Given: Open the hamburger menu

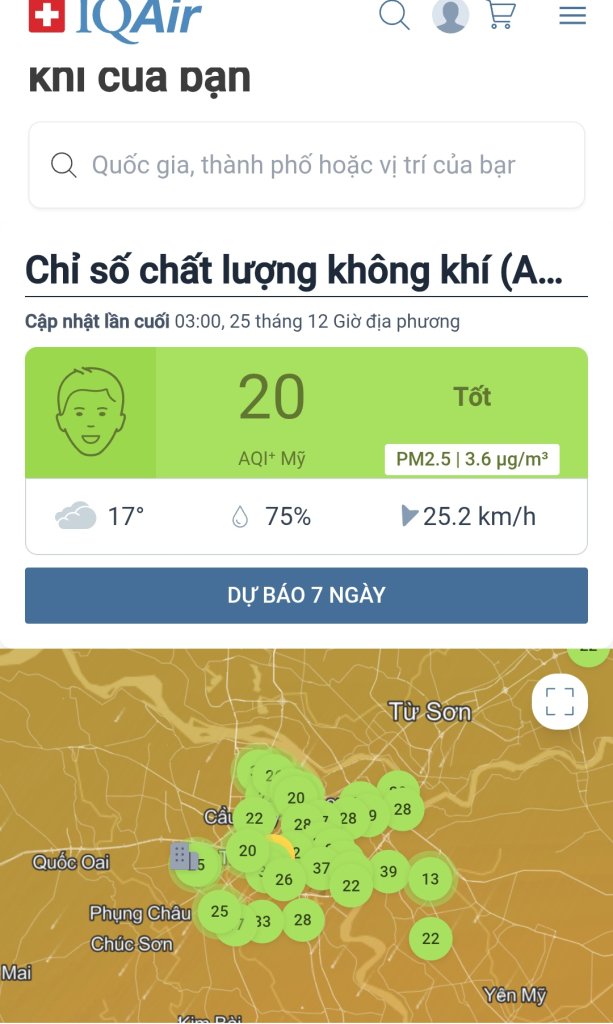Looking at the screenshot, I should coord(572,16).
